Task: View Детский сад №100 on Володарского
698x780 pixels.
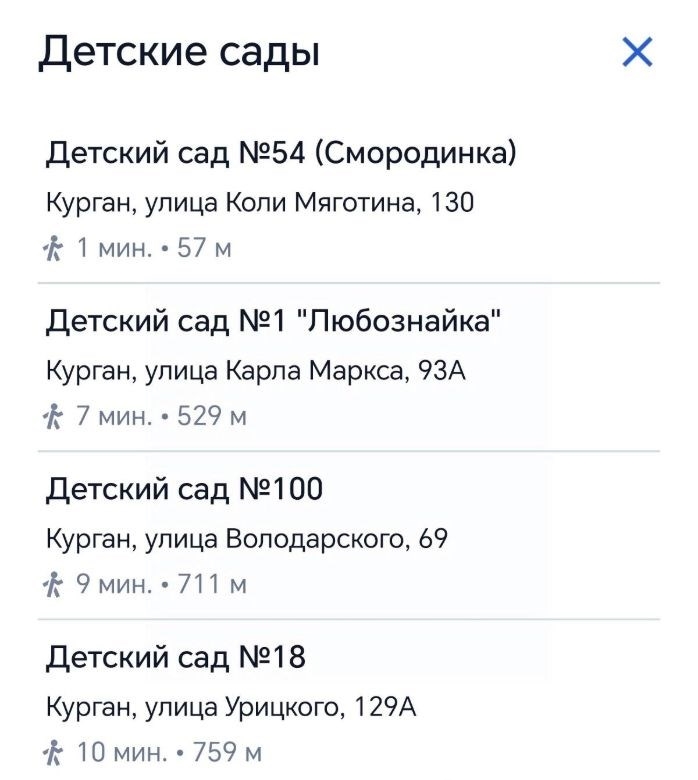Action: tap(186, 490)
